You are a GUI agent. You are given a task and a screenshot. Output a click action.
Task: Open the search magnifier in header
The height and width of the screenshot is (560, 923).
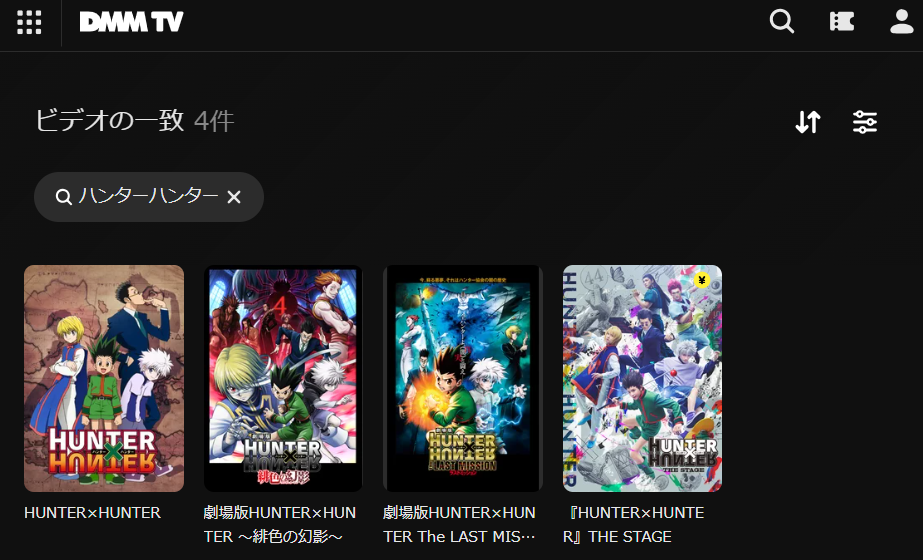click(x=781, y=22)
